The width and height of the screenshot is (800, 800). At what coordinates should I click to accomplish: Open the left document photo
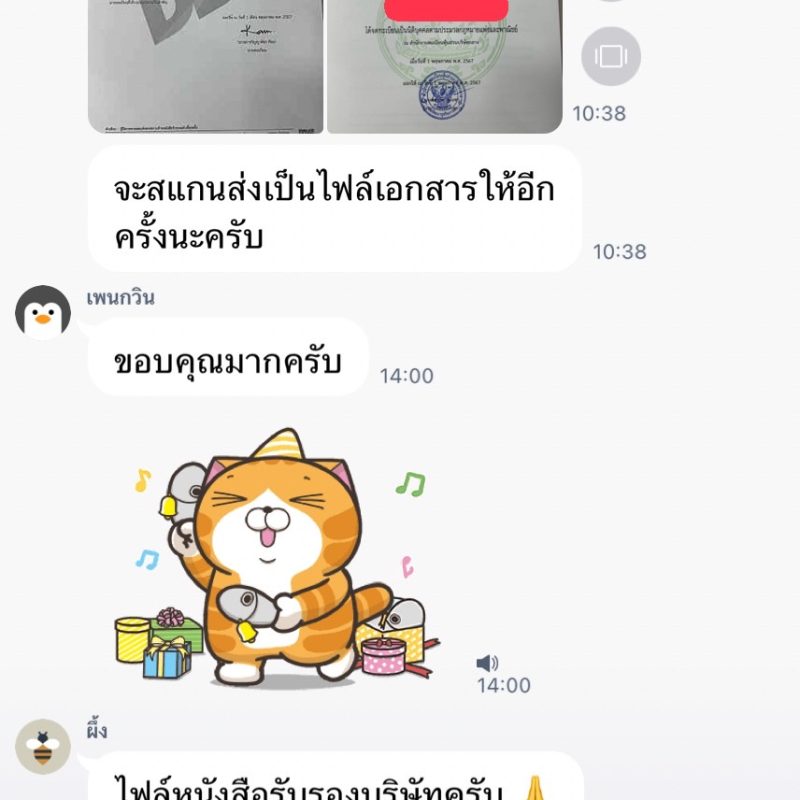(x=205, y=65)
